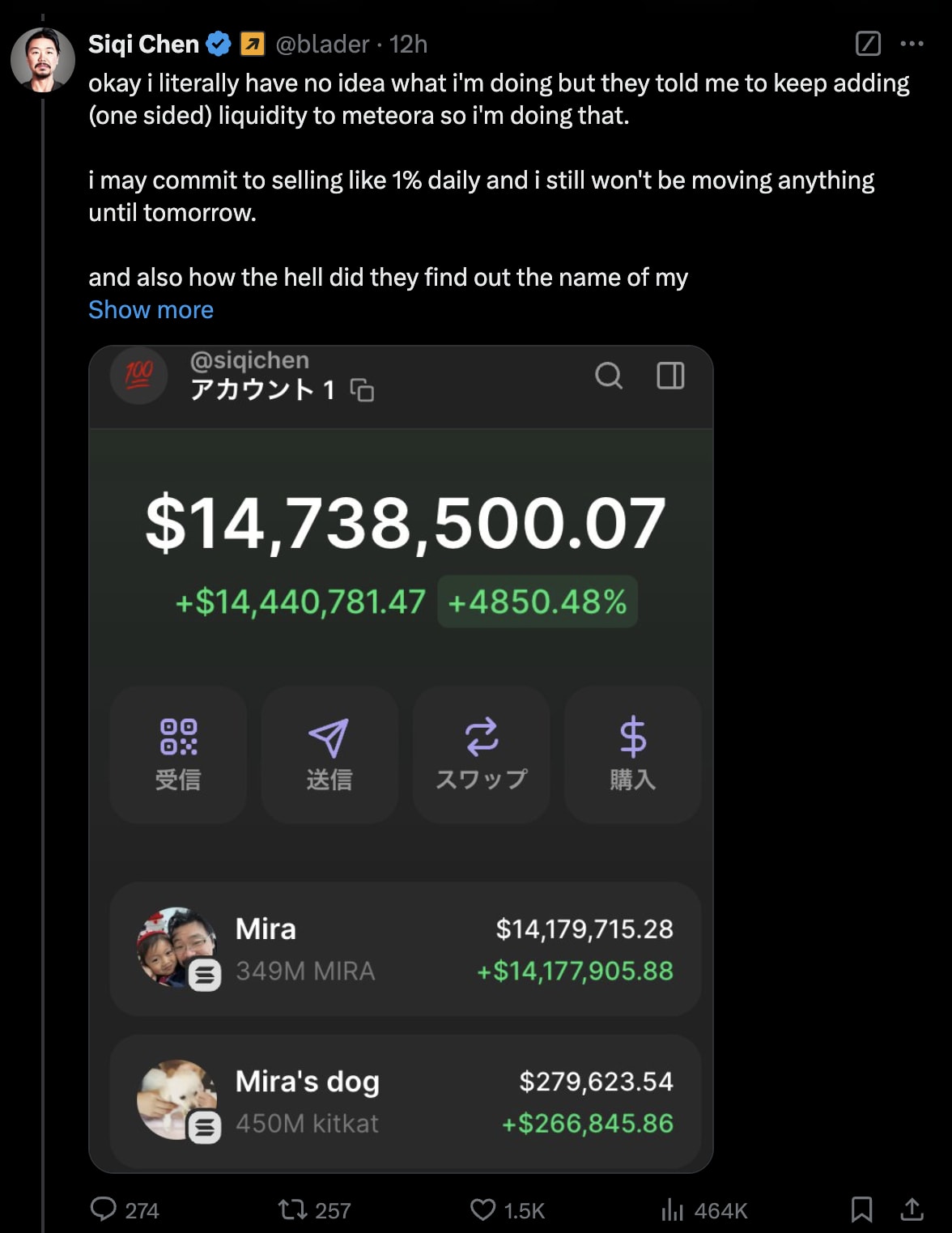
Task: Expand the post with Show more
Action: (151, 310)
